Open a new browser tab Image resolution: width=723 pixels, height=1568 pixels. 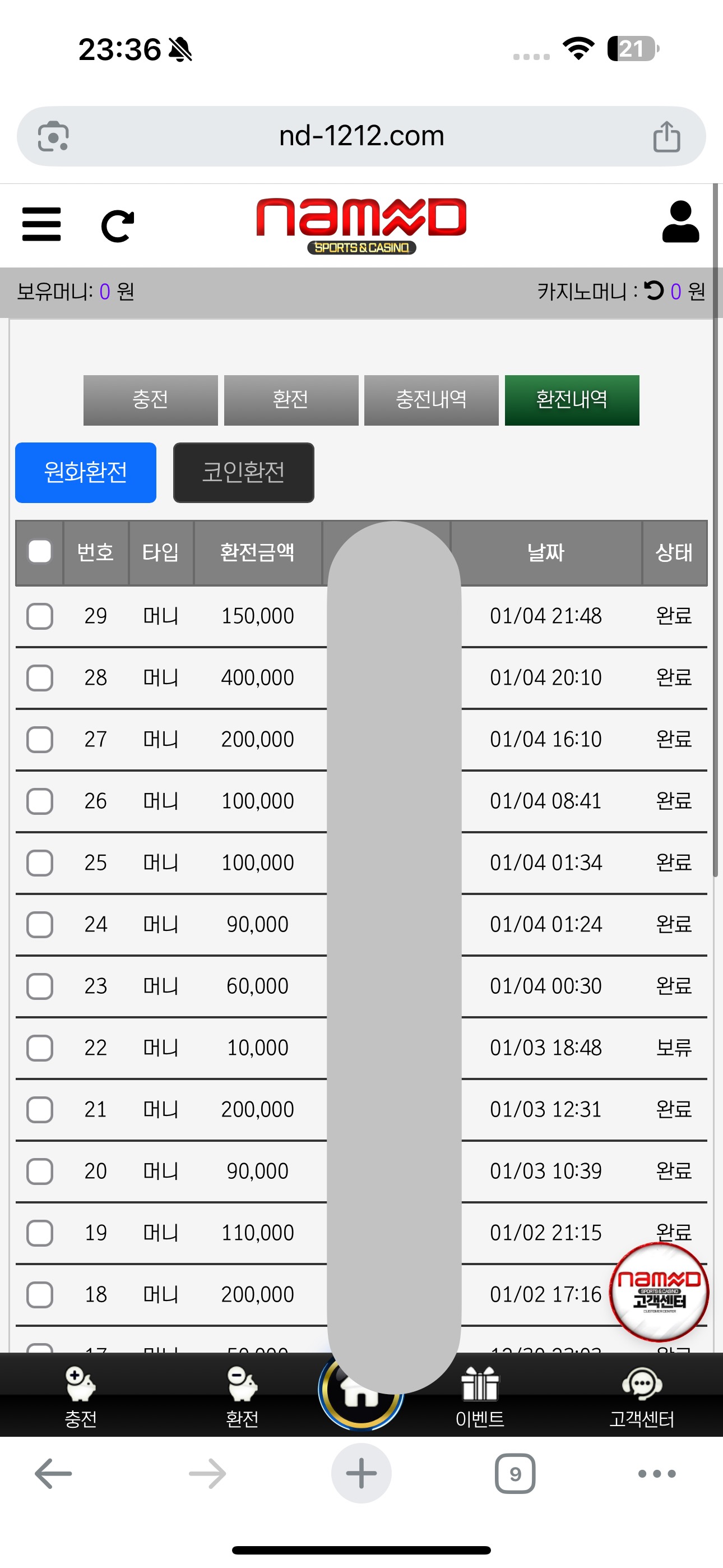[x=361, y=1474]
